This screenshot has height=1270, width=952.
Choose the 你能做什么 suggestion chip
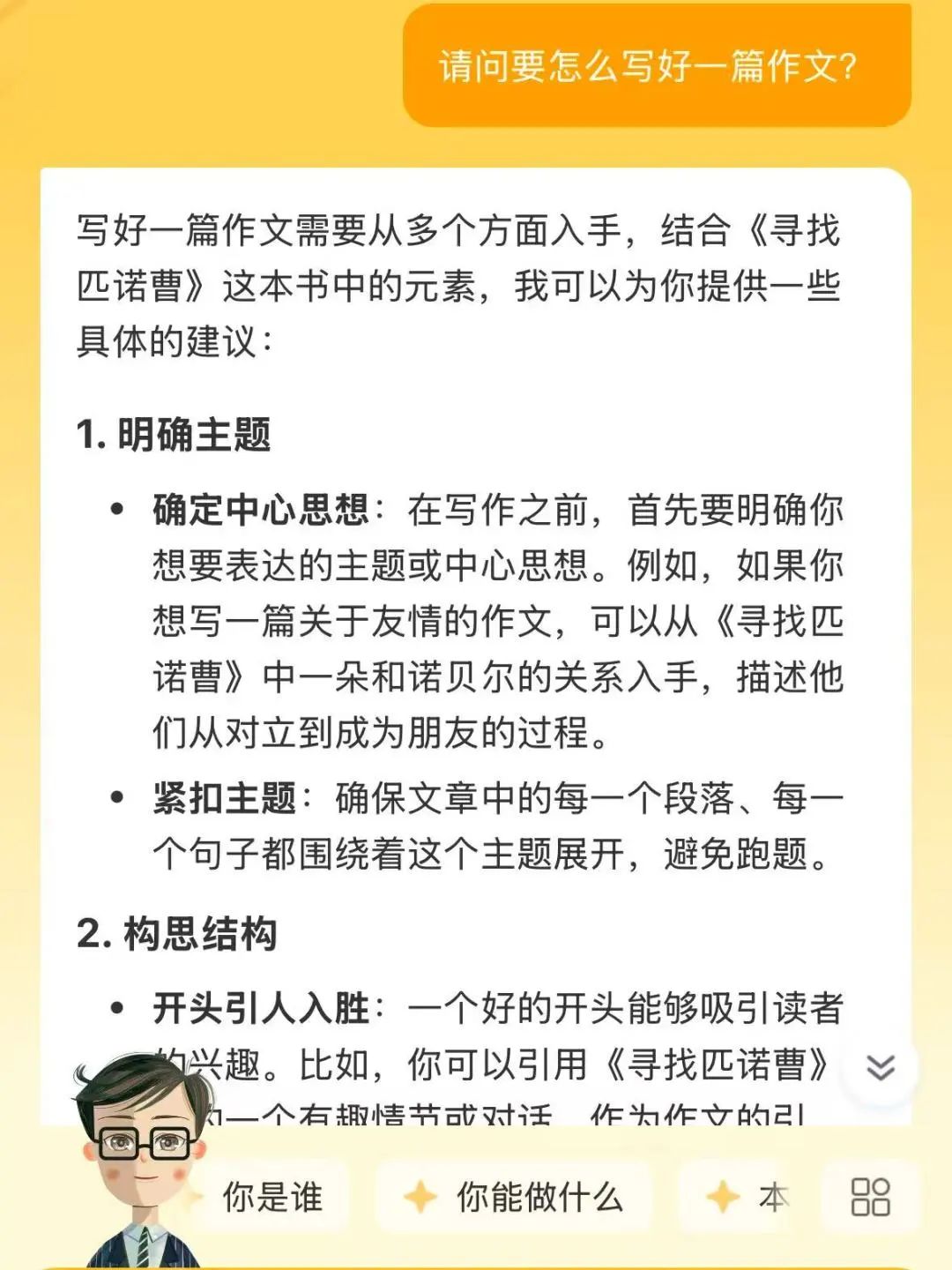(x=514, y=1198)
